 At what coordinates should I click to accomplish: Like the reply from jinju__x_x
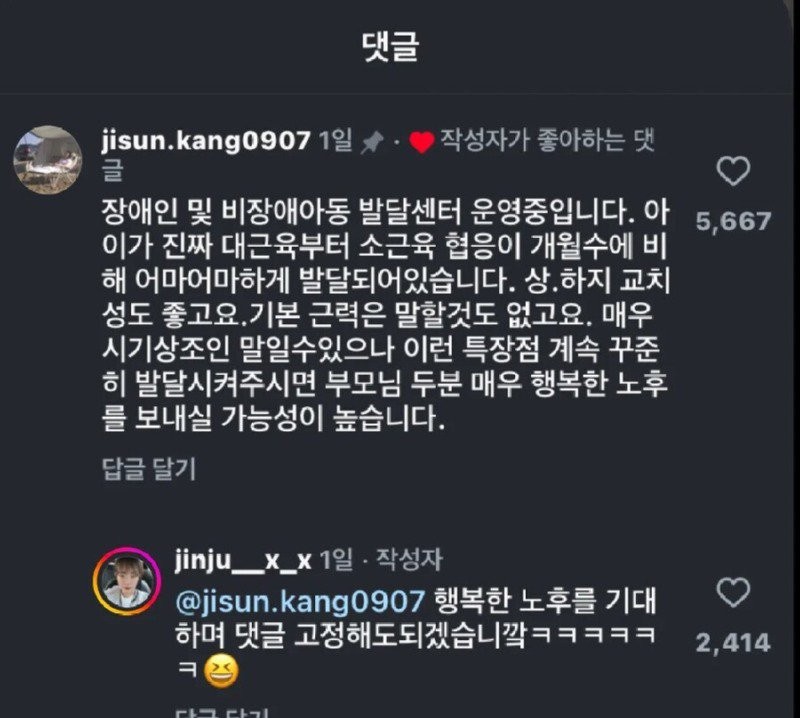click(734, 594)
